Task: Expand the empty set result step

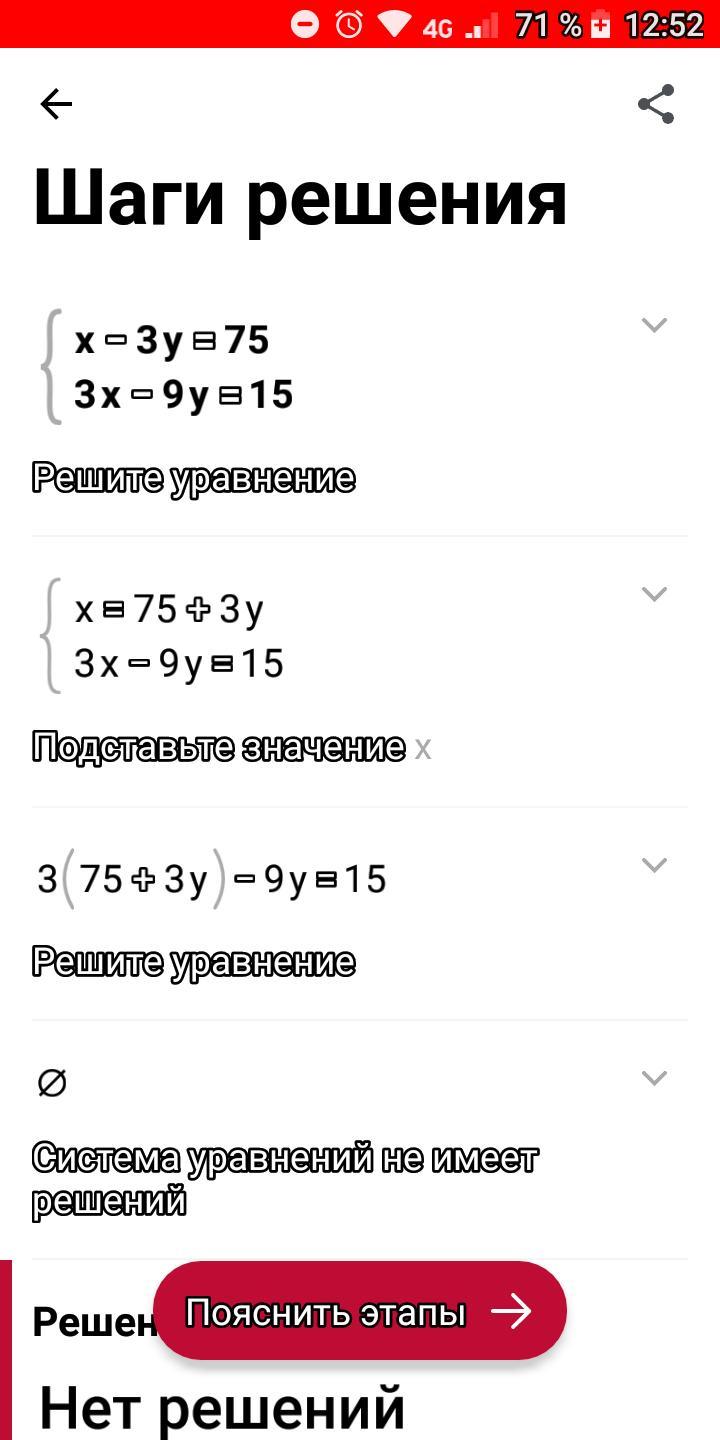Action: click(654, 1078)
